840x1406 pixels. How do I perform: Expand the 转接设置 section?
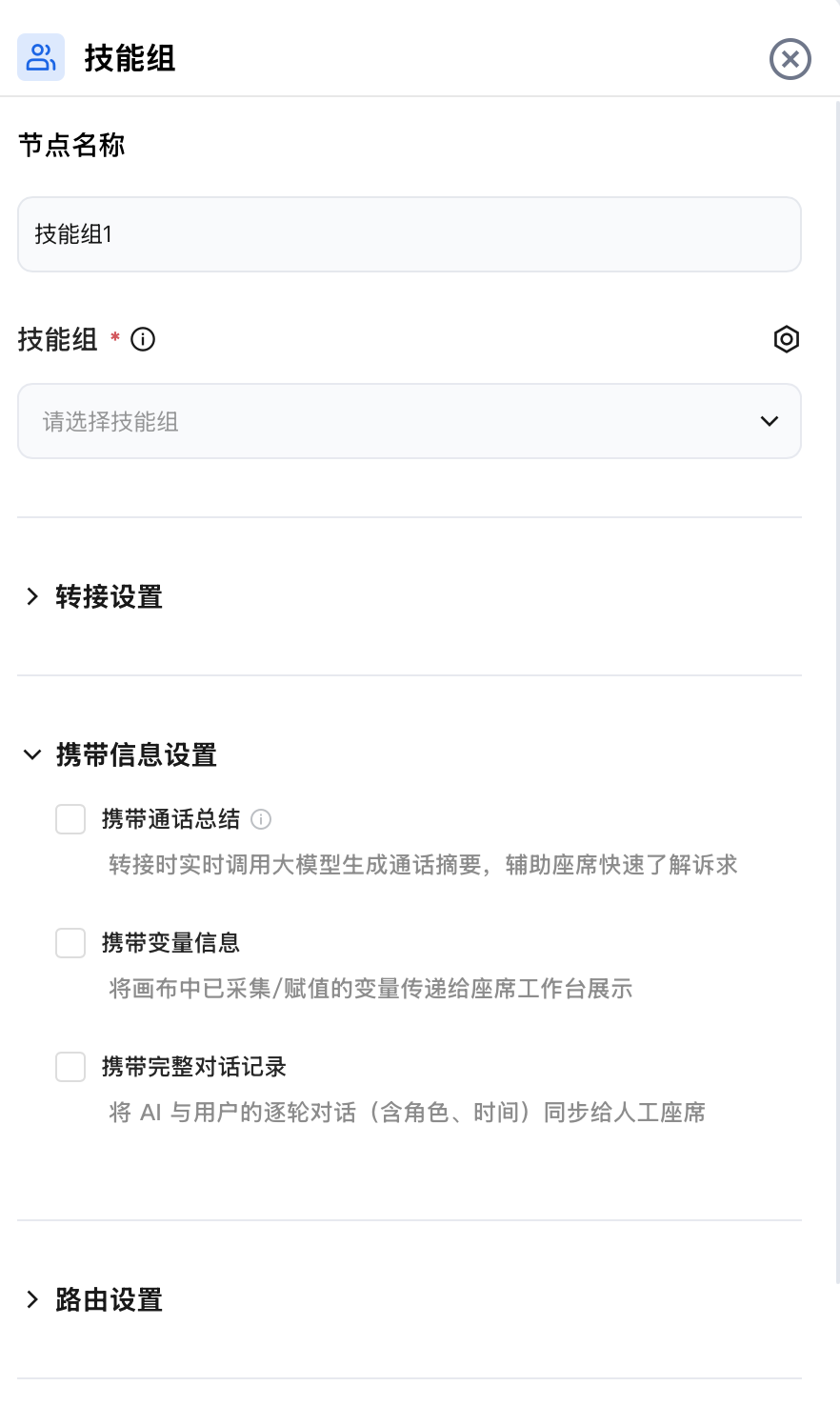[93, 597]
